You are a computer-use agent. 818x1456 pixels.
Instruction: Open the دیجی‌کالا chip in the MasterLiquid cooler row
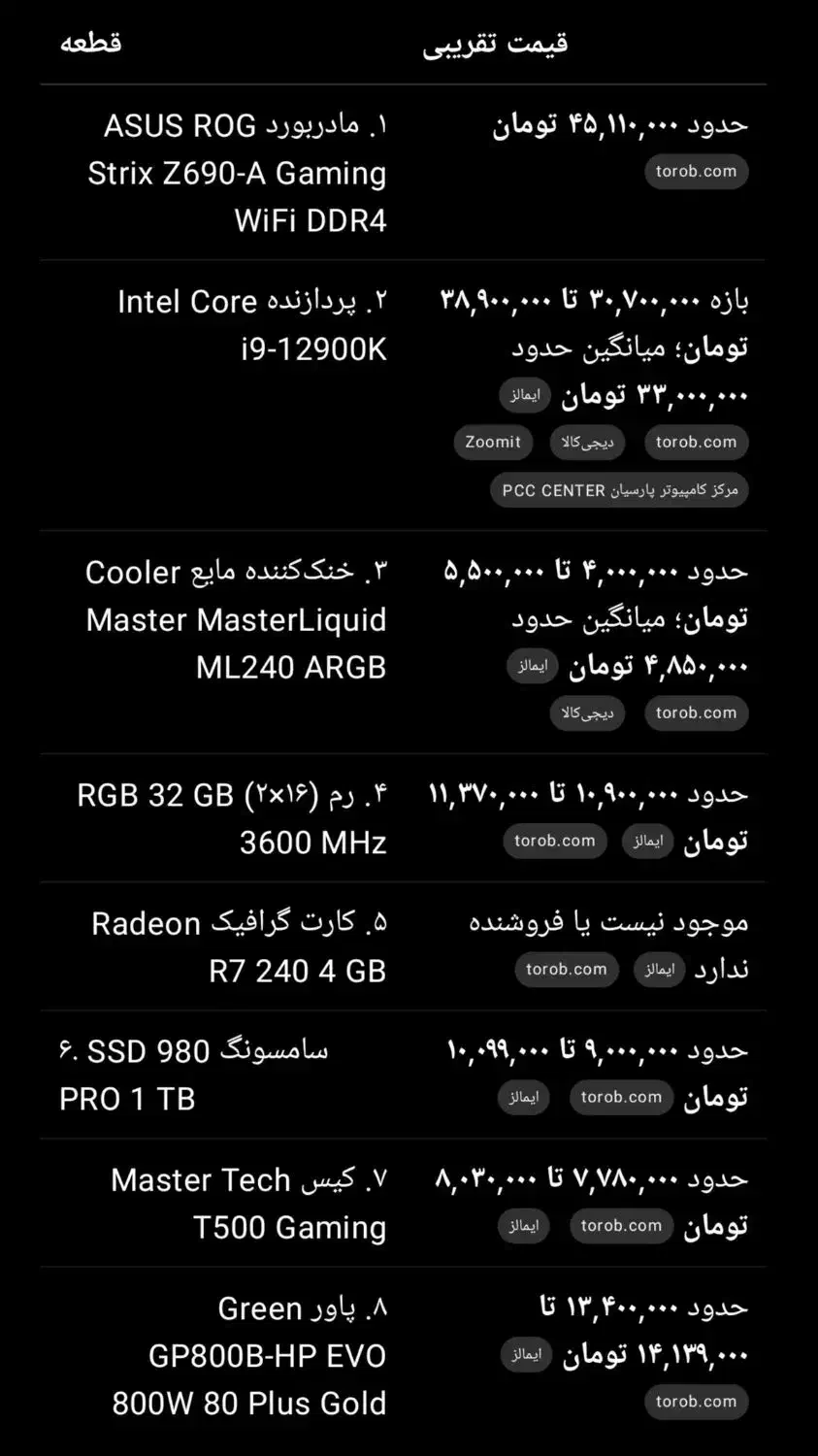[x=587, y=713]
